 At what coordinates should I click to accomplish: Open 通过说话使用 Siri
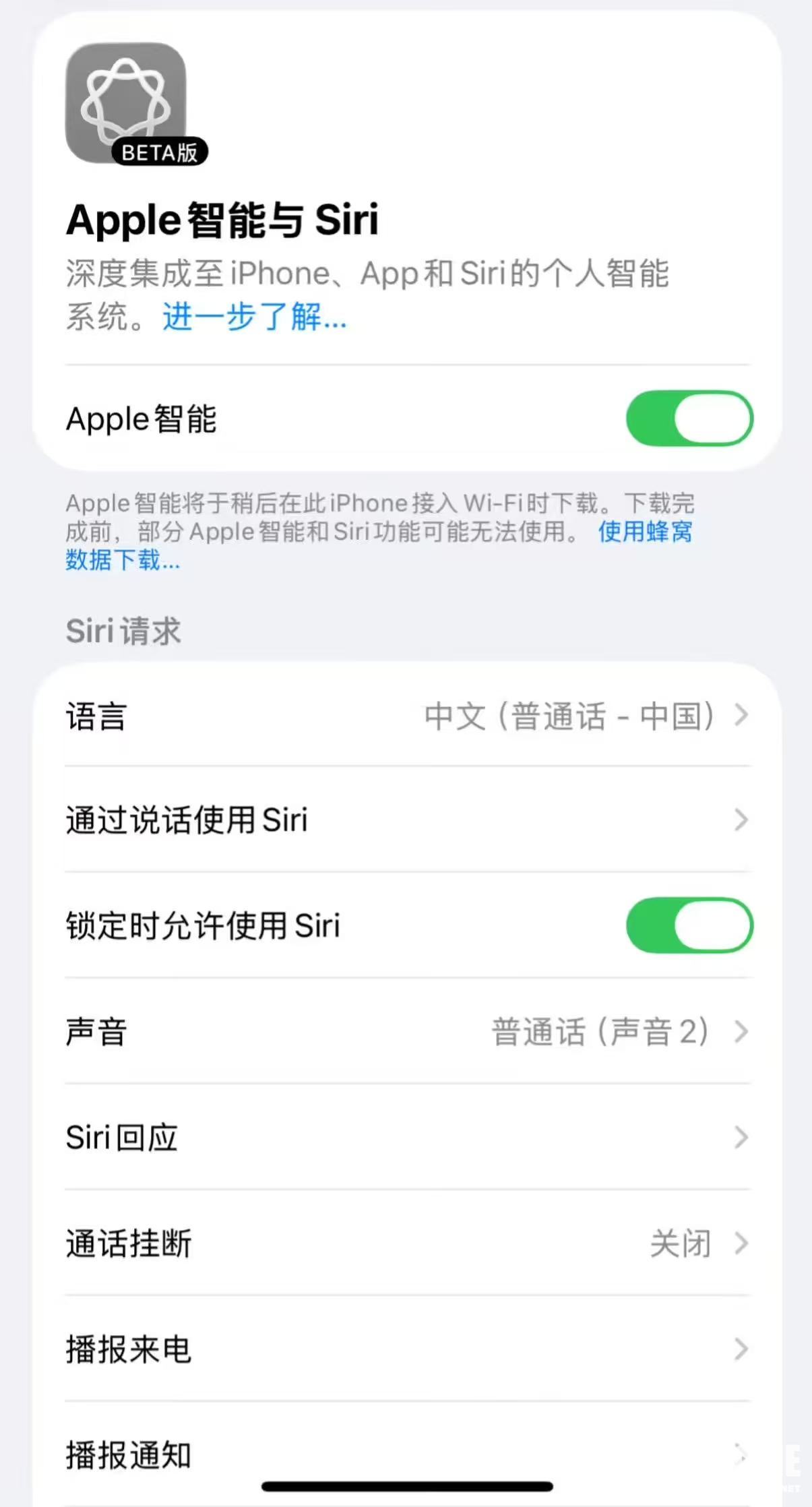pos(406,820)
